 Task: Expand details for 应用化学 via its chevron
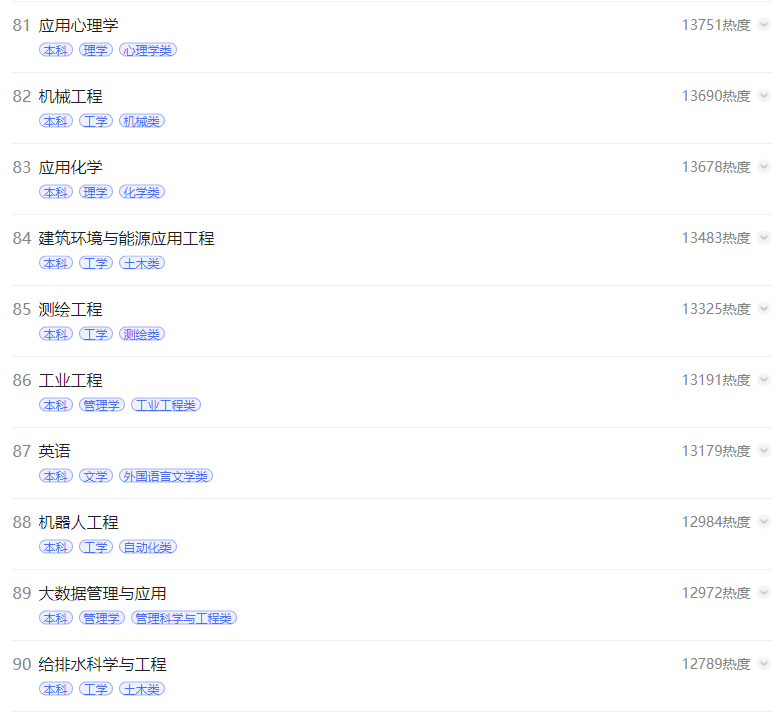click(764, 167)
